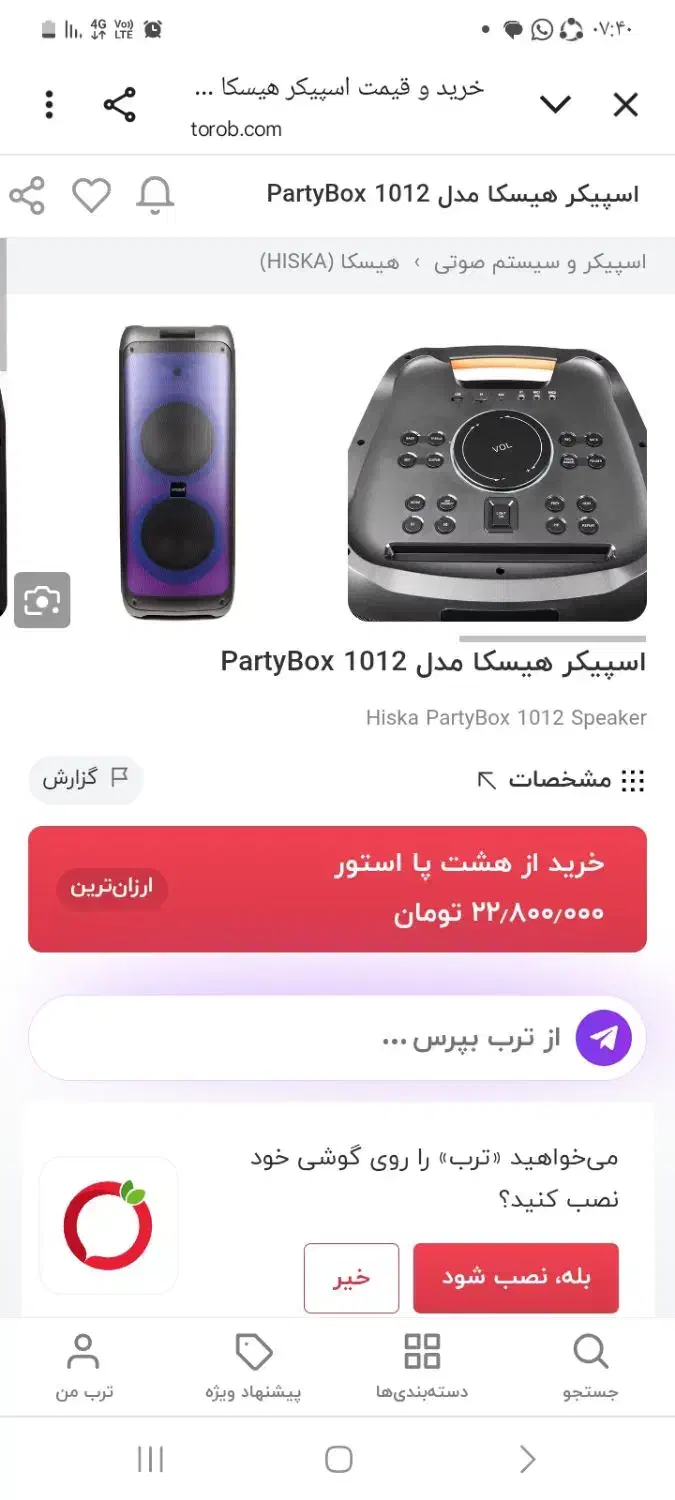View the speaker control panel photo
The width and height of the screenshot is (675, 1500).
497,483
